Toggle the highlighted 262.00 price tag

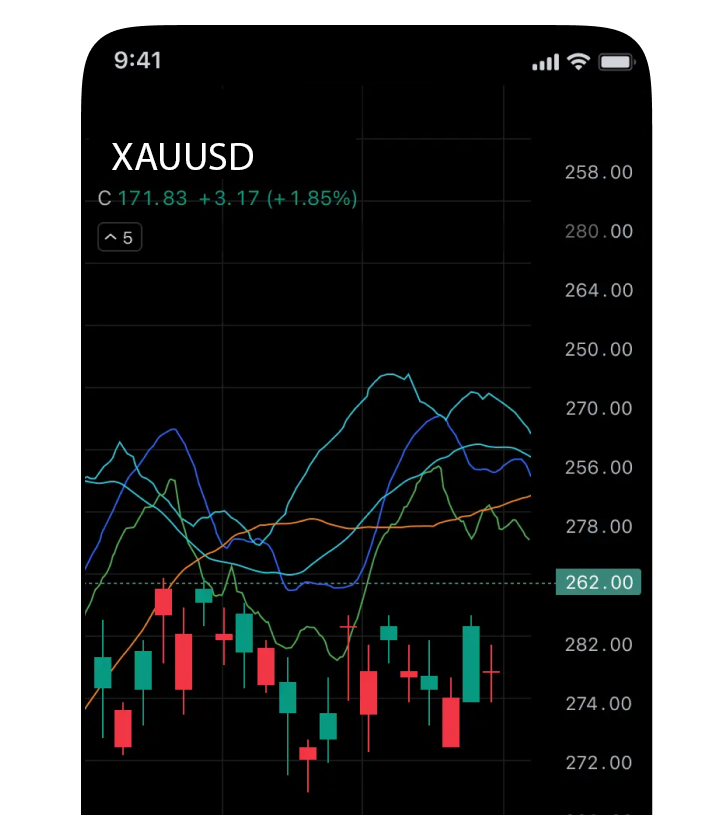point(597,582)
